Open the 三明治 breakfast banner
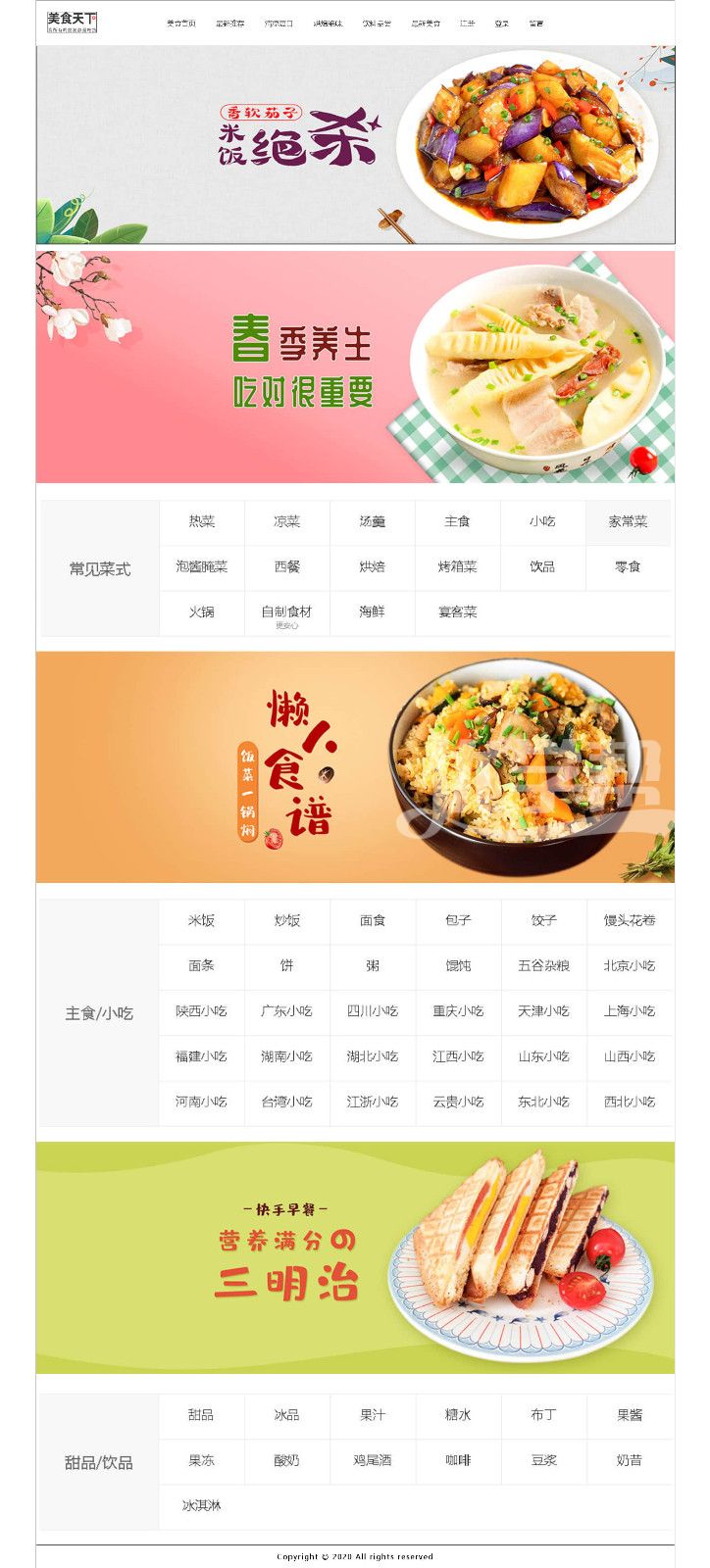This screenshot has height=1568, width=710. click(355, 1257)
